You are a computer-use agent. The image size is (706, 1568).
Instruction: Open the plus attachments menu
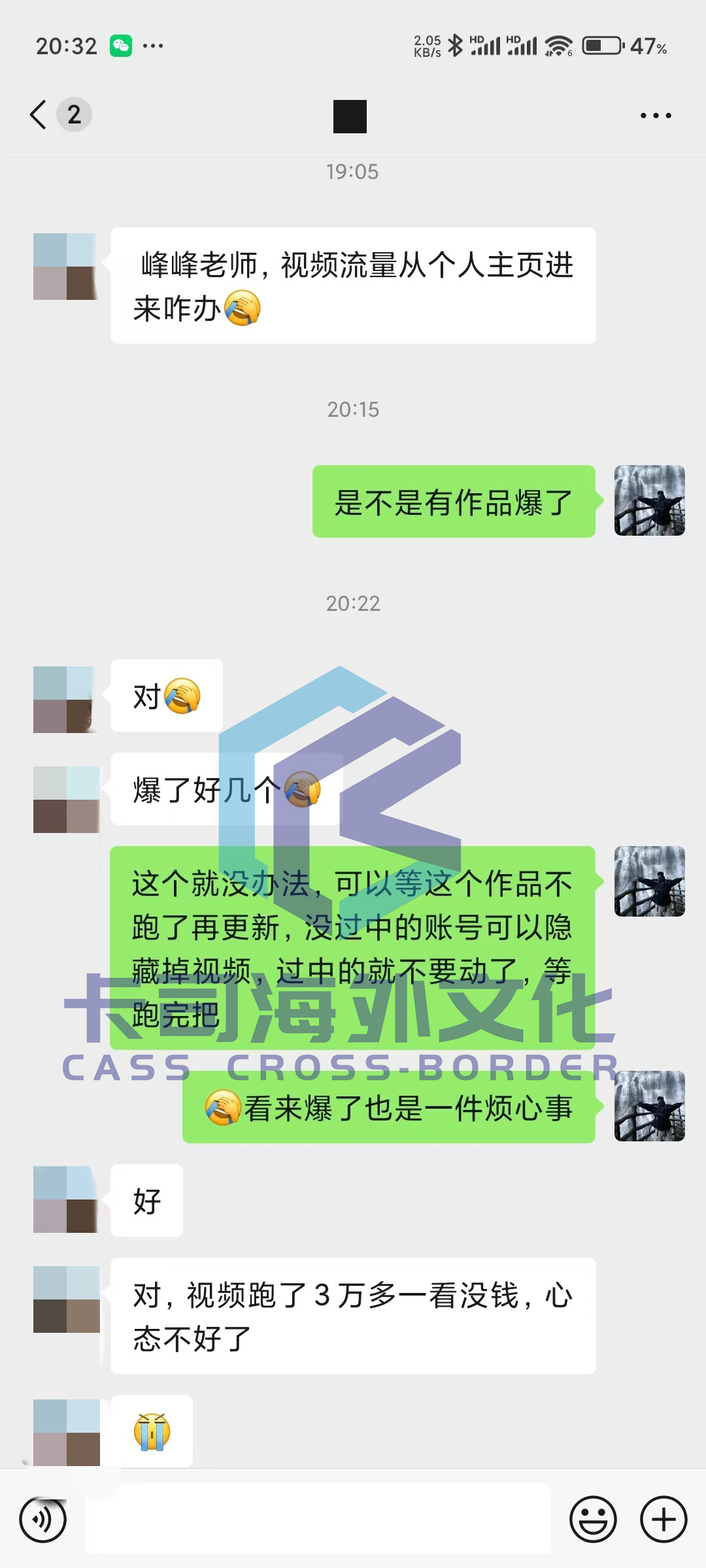(663, 1519)
